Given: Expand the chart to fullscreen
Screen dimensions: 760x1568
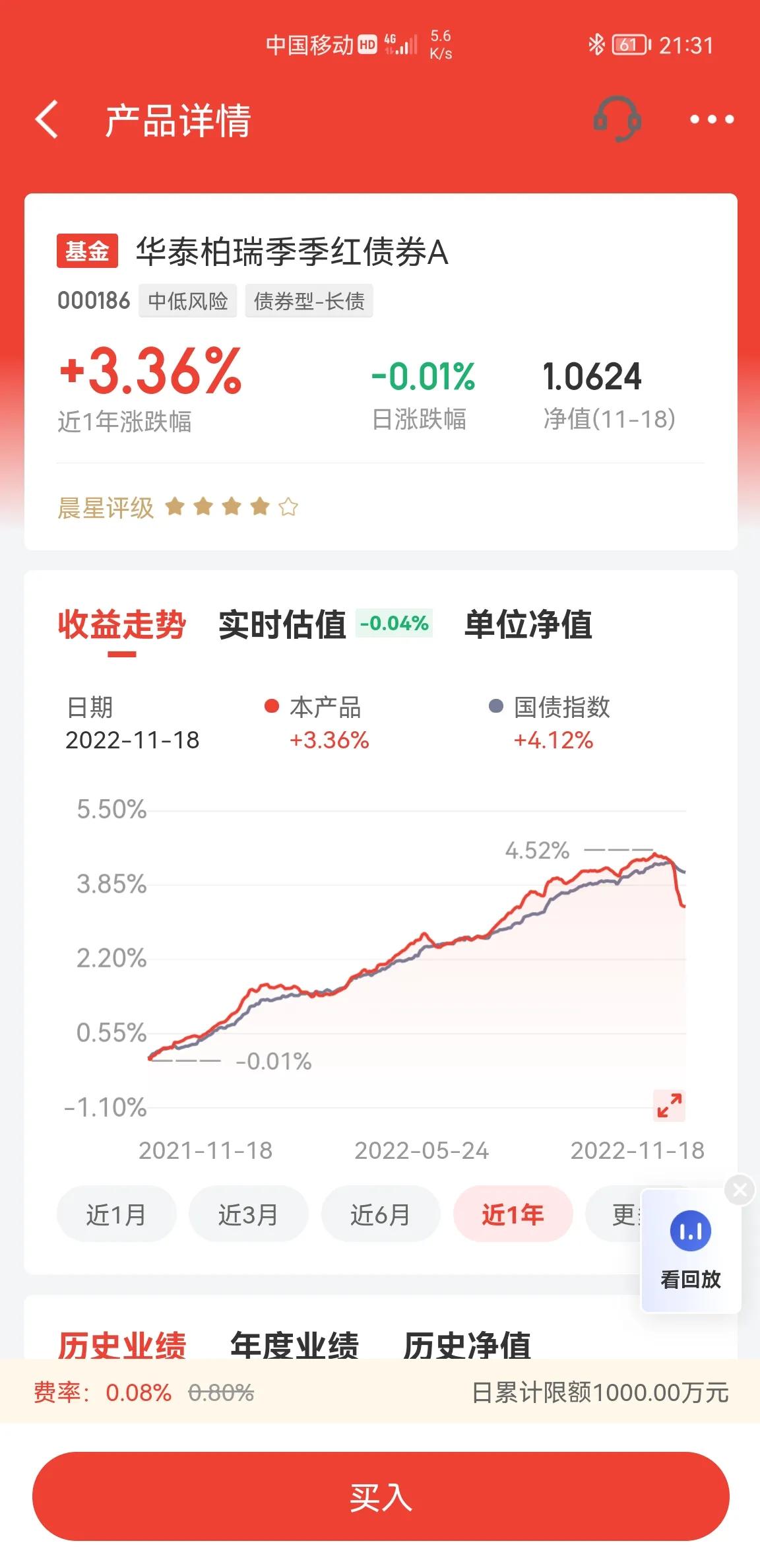Looking at the screenshot, I should [x=669, y=1105].
